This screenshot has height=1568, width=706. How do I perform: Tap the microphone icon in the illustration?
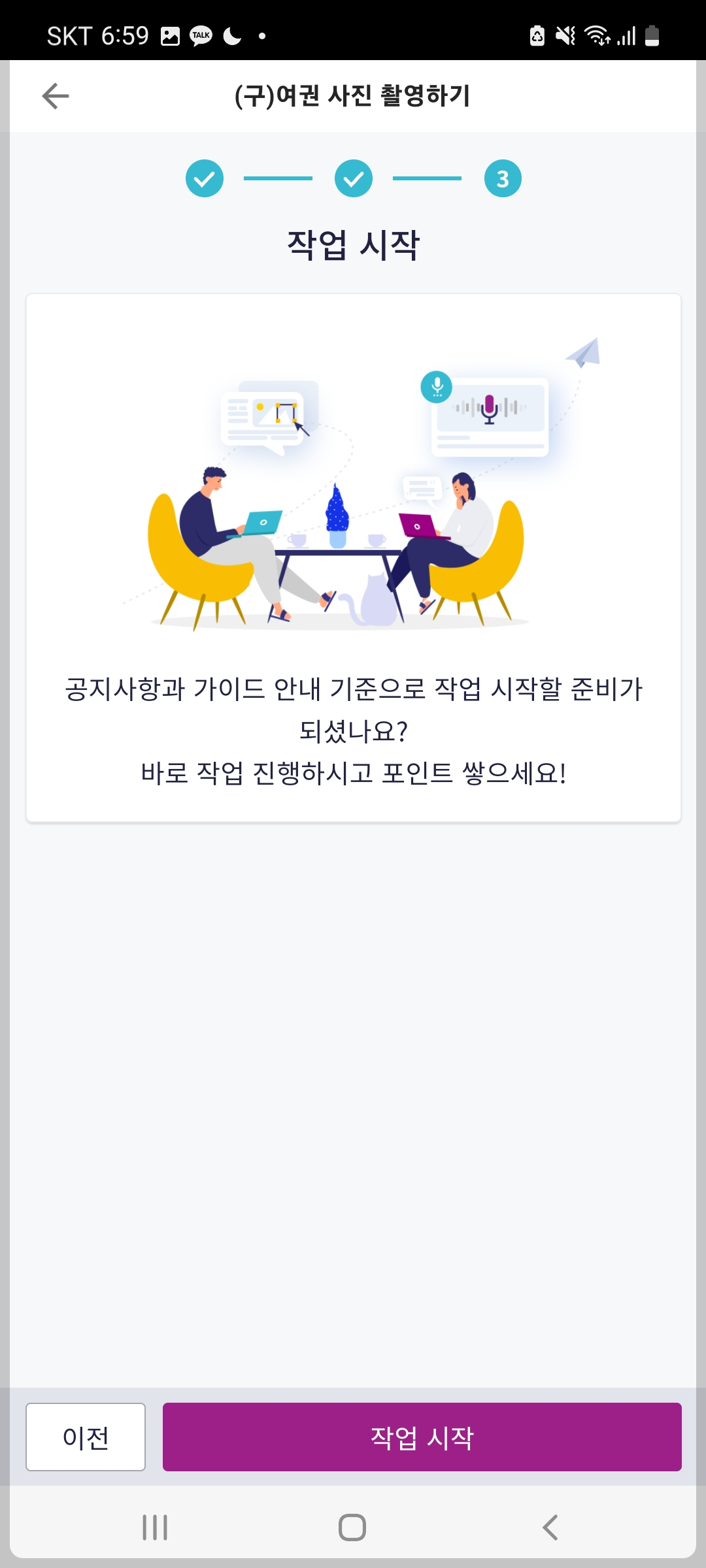click(x=437, y=386)
